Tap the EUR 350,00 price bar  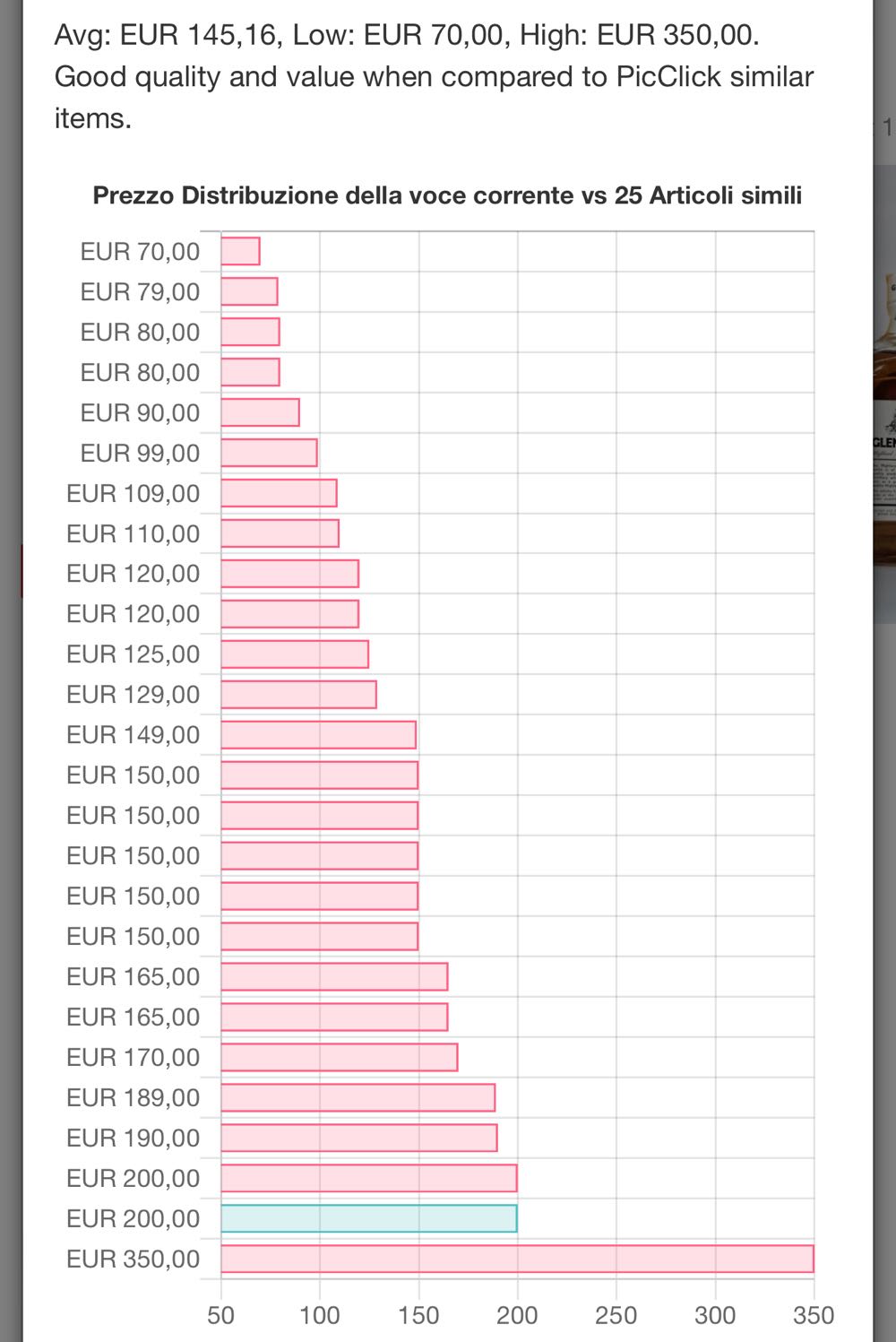[x=517, y=1258]
